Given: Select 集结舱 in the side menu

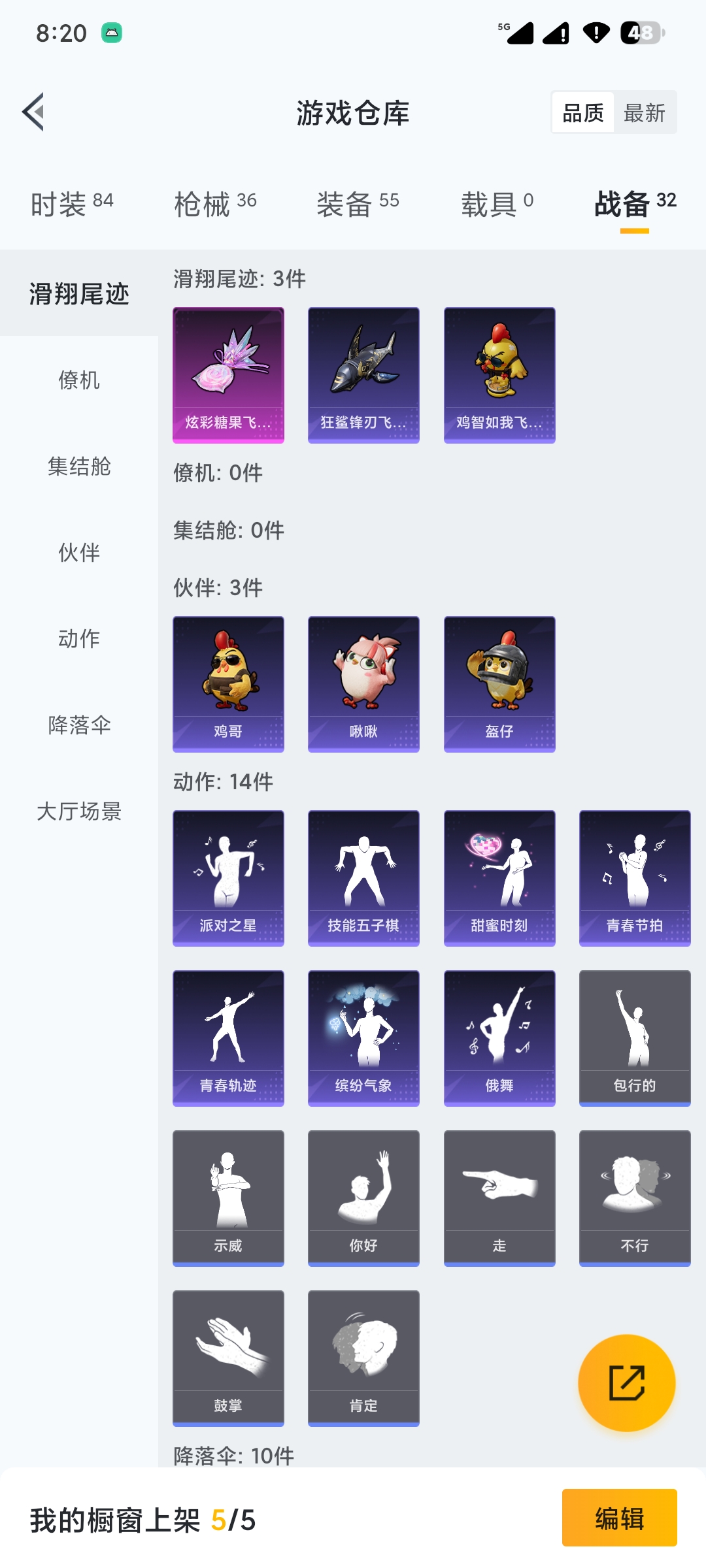Looking at the screenshot, I should point(79,466).
